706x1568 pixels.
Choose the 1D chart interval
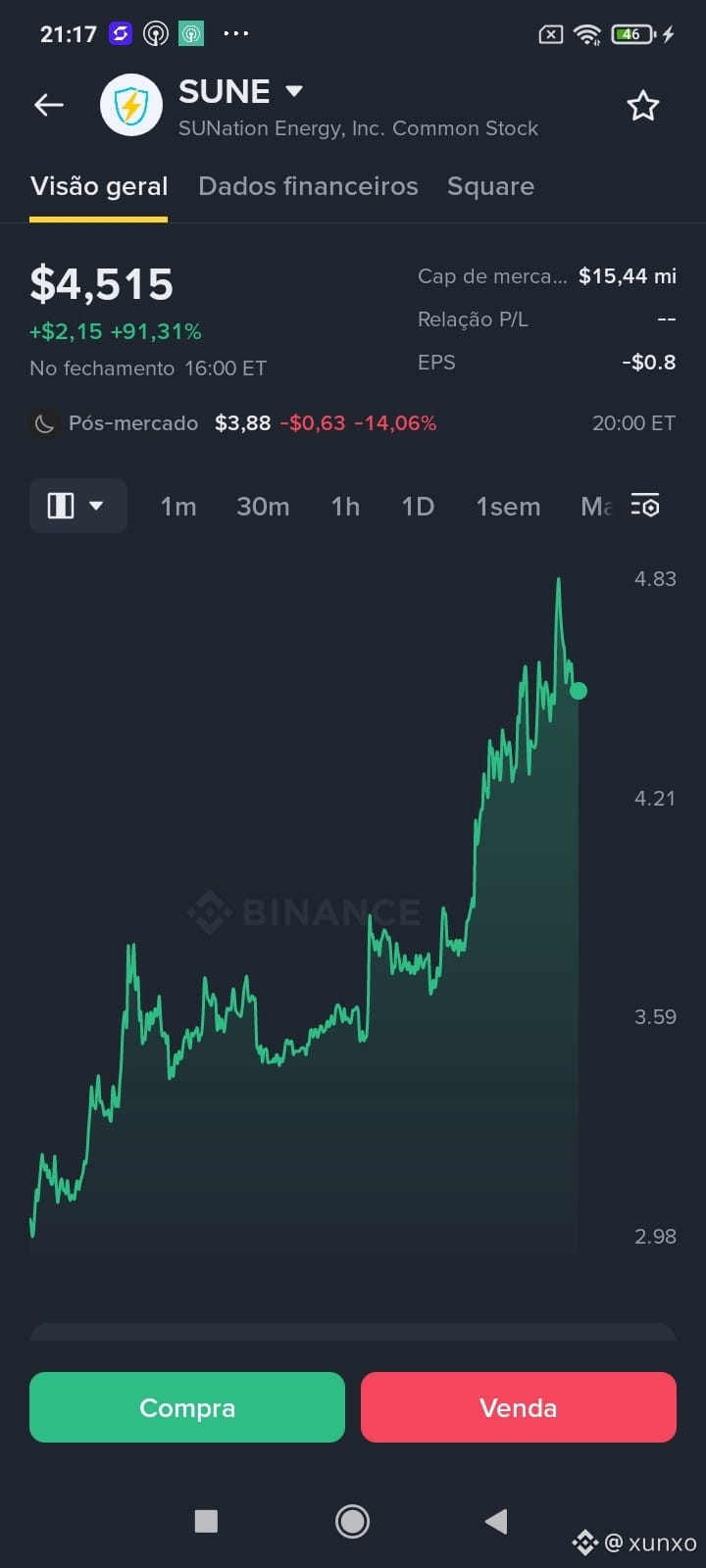pyautogui.click(x=418, y=507)
